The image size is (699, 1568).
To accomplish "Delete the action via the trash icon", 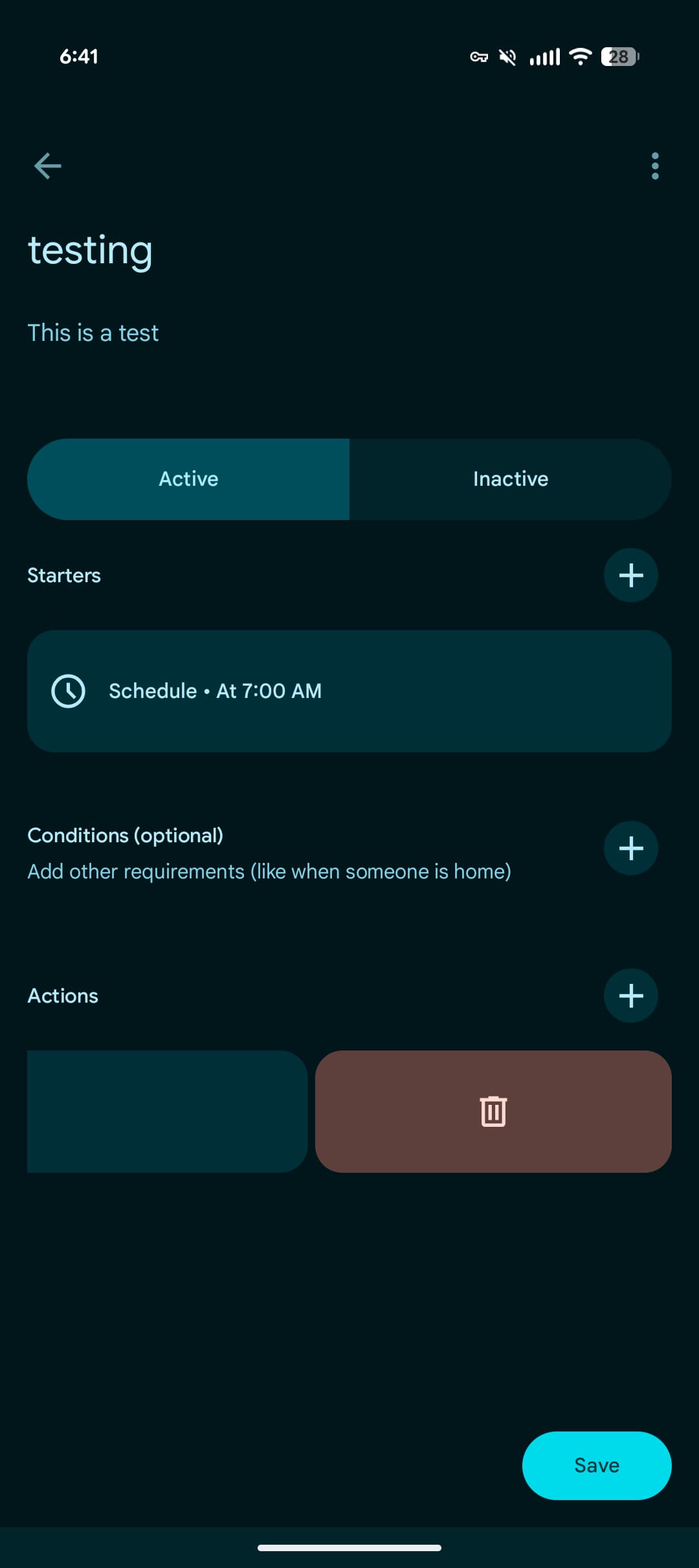I will (x=493, y=1112).
